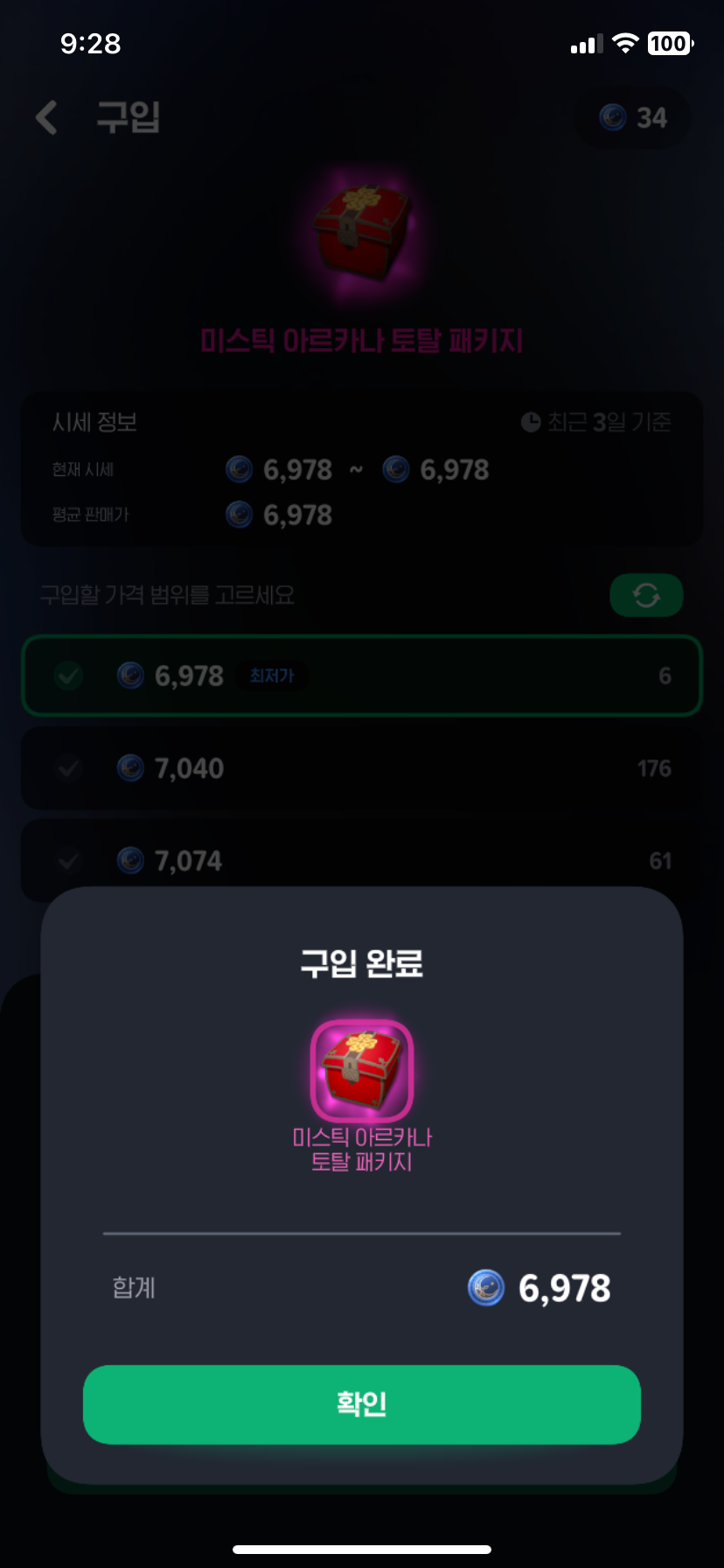Confirm the purchase with the 확인 button
724x1568 pixels.
pyautogui.click(x=361, y=1403)
